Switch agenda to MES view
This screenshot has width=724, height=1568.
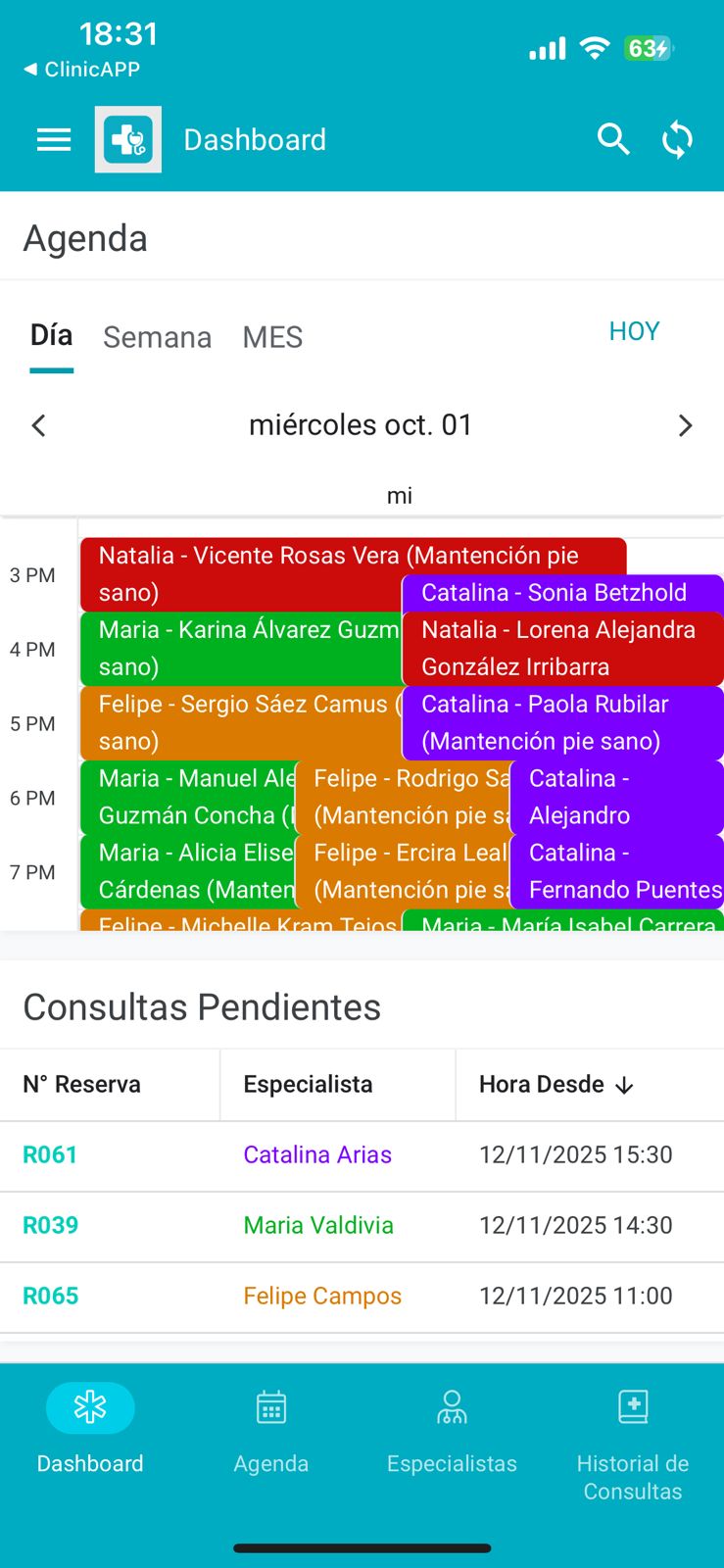[x=272, y=337]
